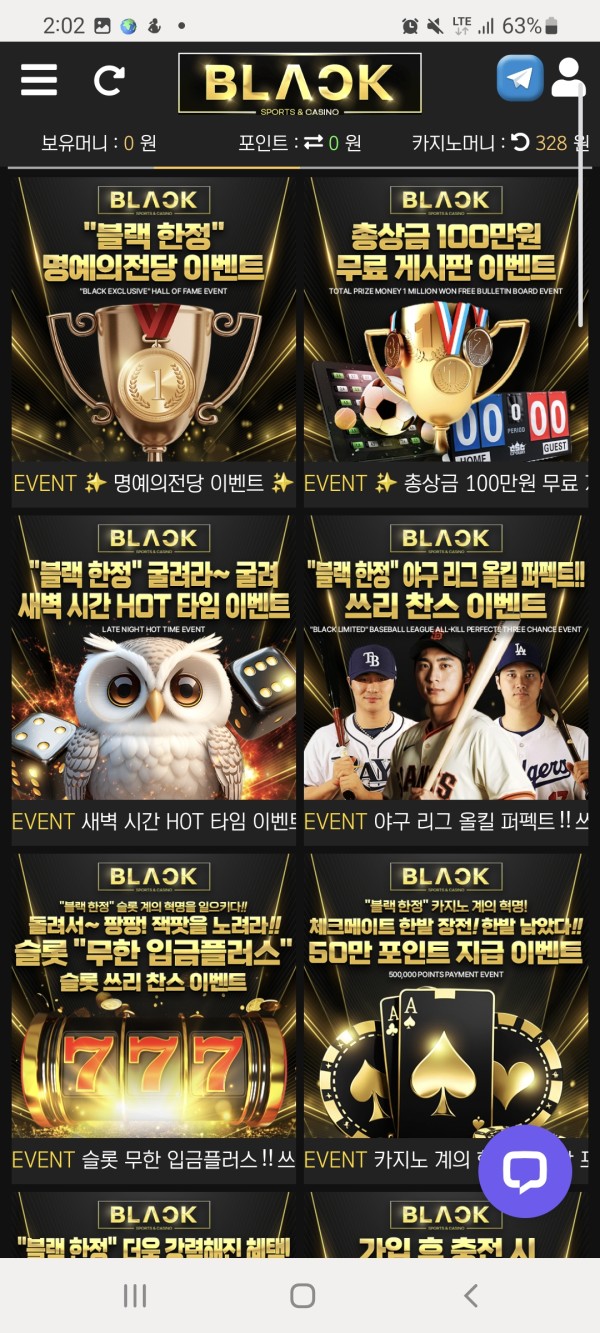Convert points using the 포인트 swap icon
Viewport: 600px width, 1333px height.
click(x=314, y=143)
